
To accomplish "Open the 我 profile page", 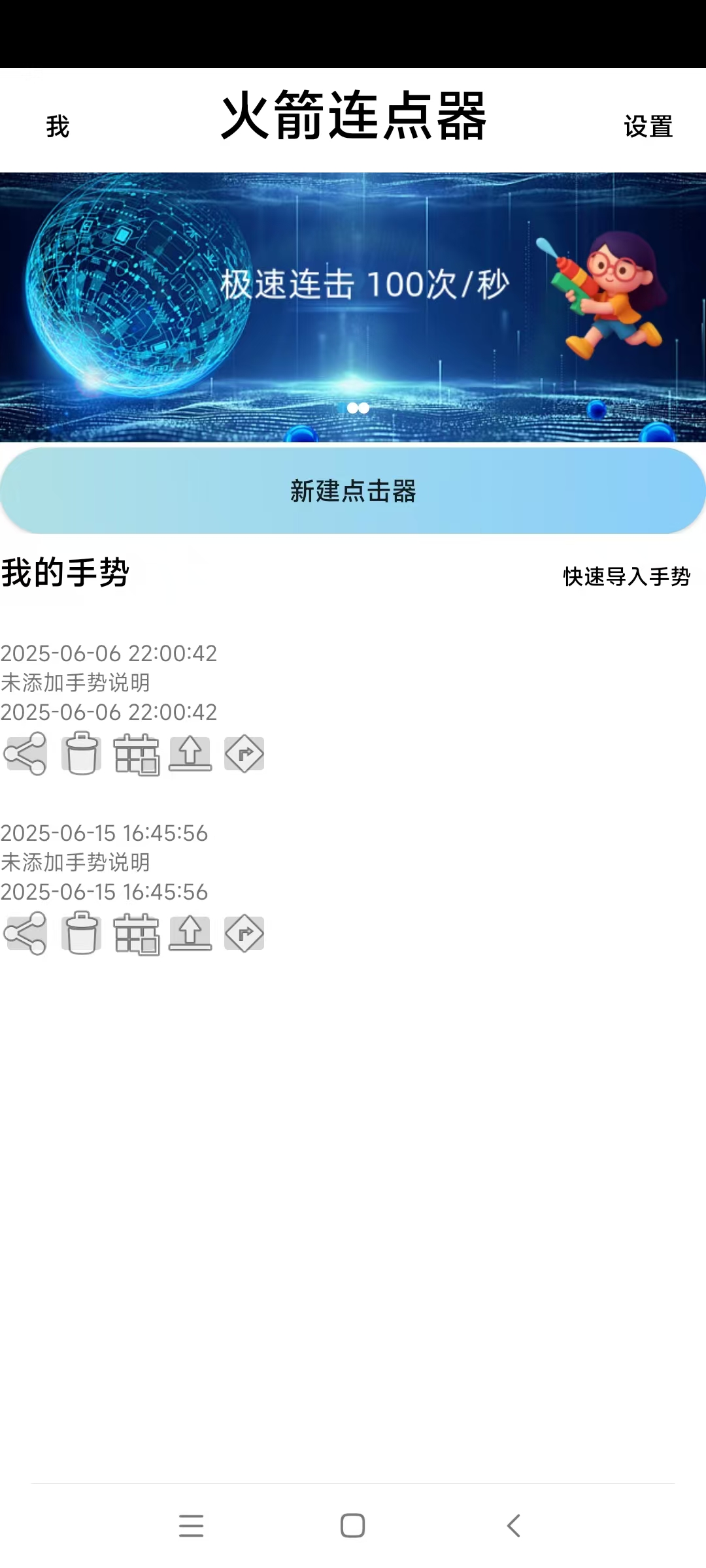I will click(x=58, y=127).
